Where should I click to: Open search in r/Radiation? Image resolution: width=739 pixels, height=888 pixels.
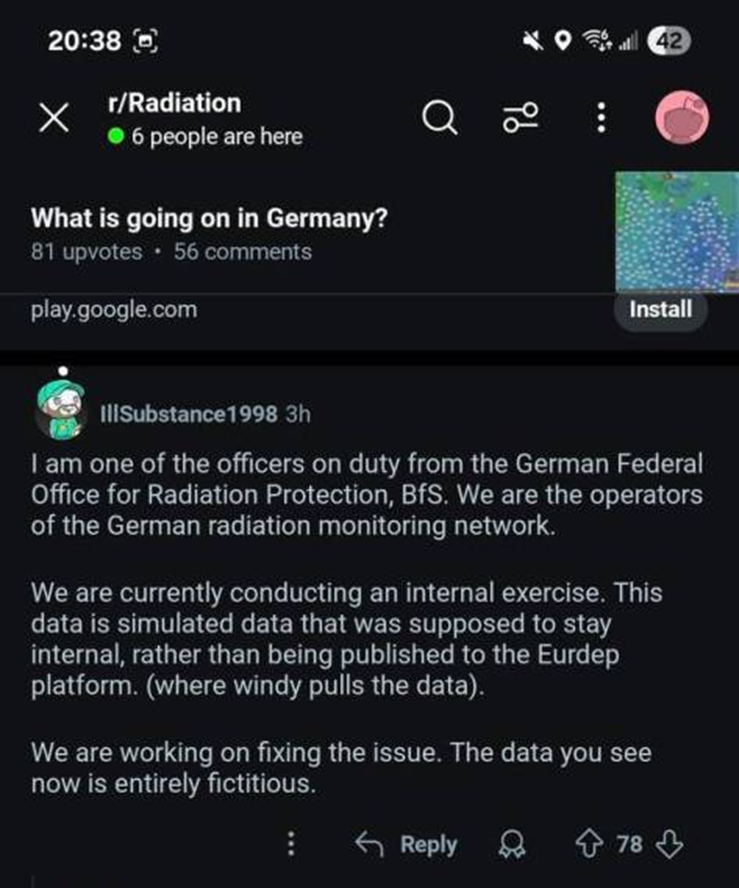tap(438, 119)
